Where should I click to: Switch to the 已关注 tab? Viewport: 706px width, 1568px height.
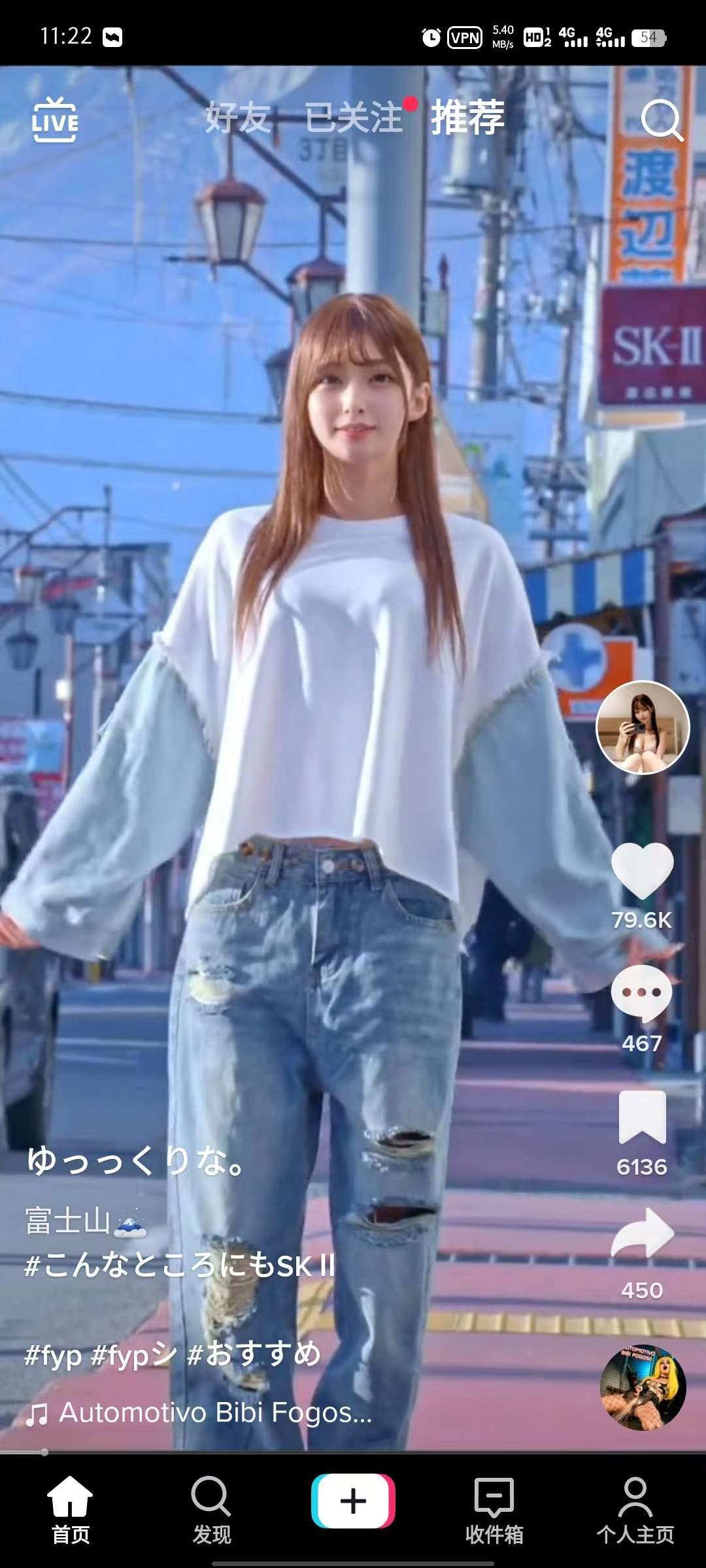coord(354,118)
